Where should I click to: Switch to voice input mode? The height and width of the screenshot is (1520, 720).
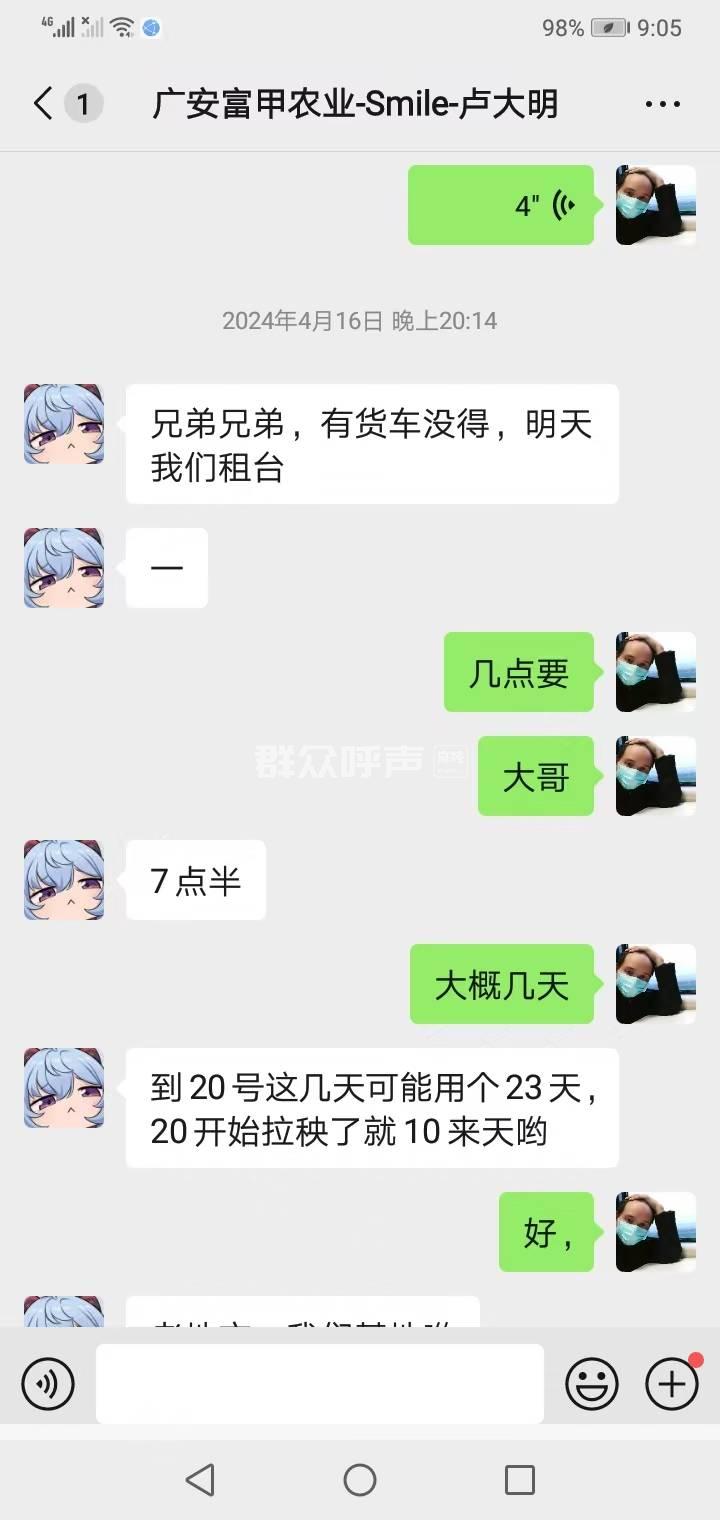click(48, 1384)
